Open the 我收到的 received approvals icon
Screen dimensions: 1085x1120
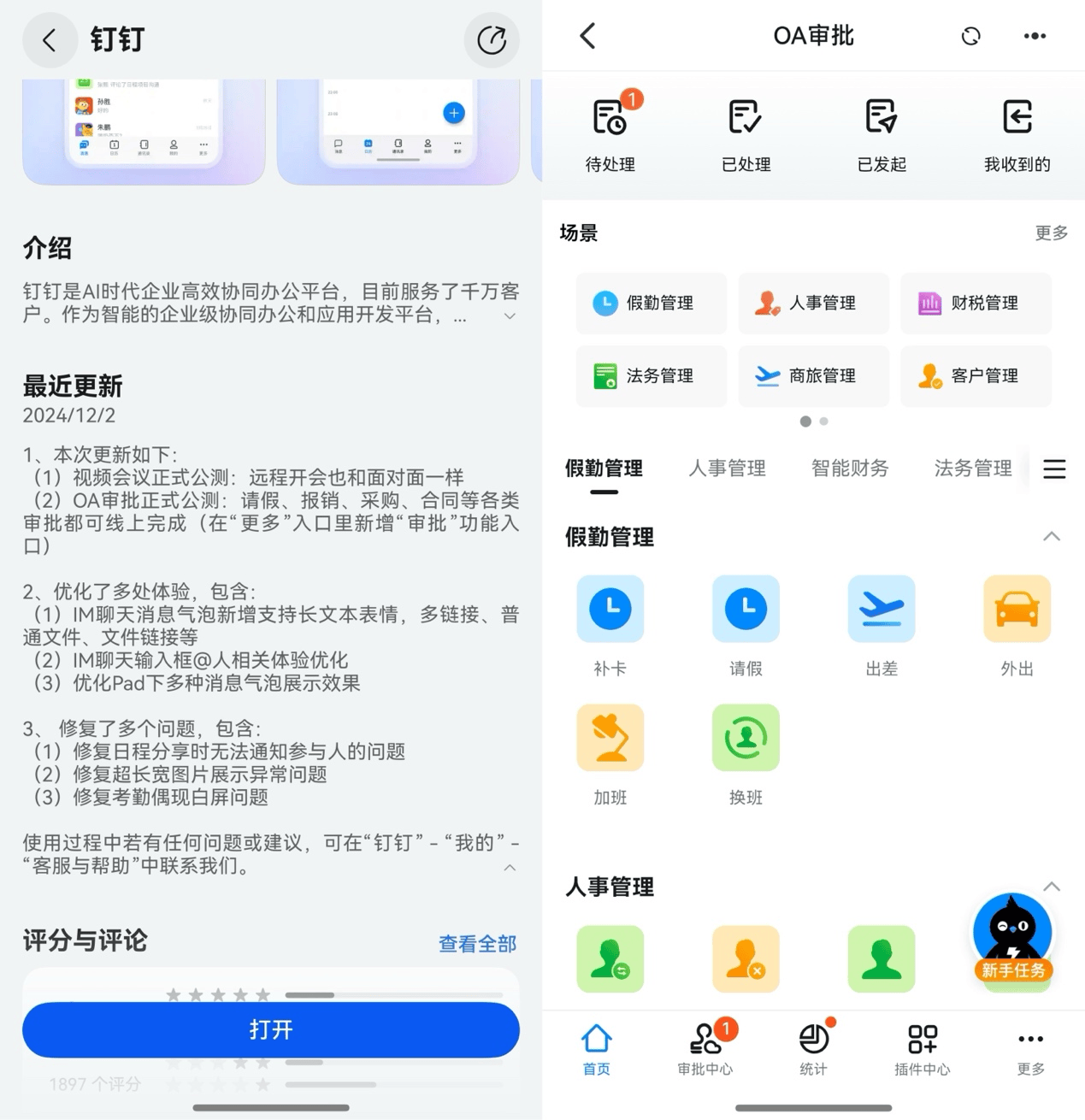click(1016, 117)
